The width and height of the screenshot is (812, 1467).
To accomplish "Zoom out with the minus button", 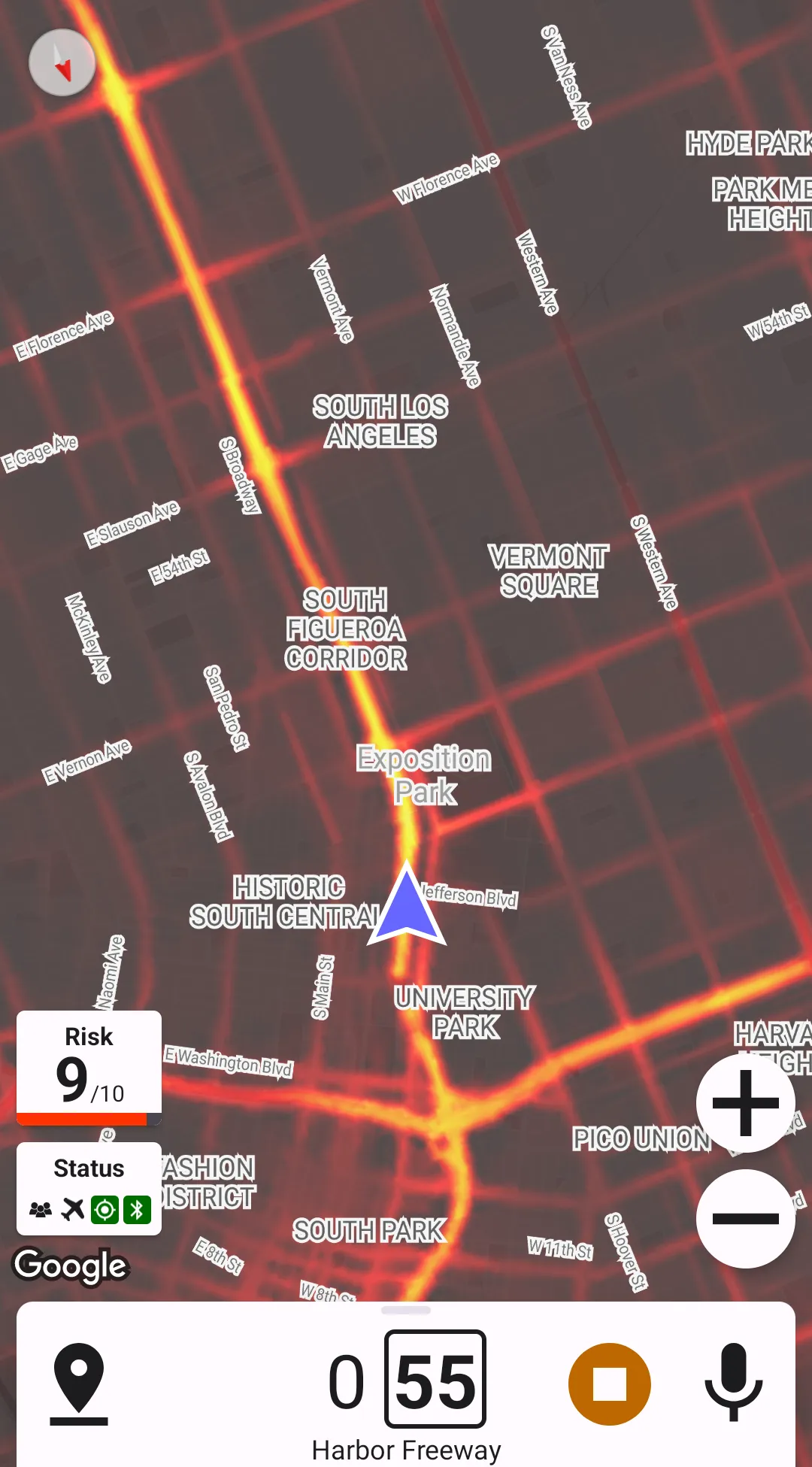I will coord(745,1219).
